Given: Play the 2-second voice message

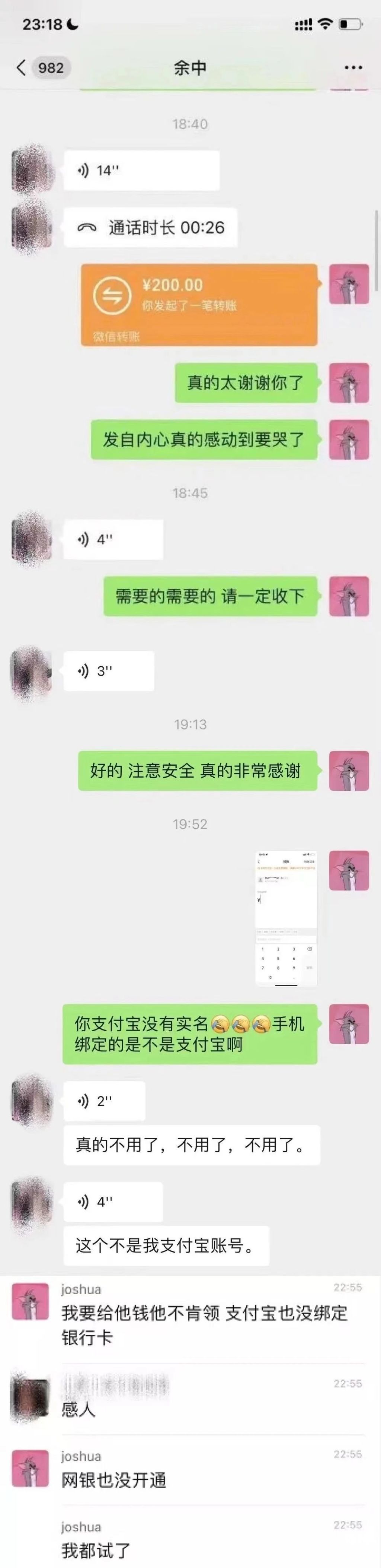Looking at the screenshot, I should [104, 1101].
